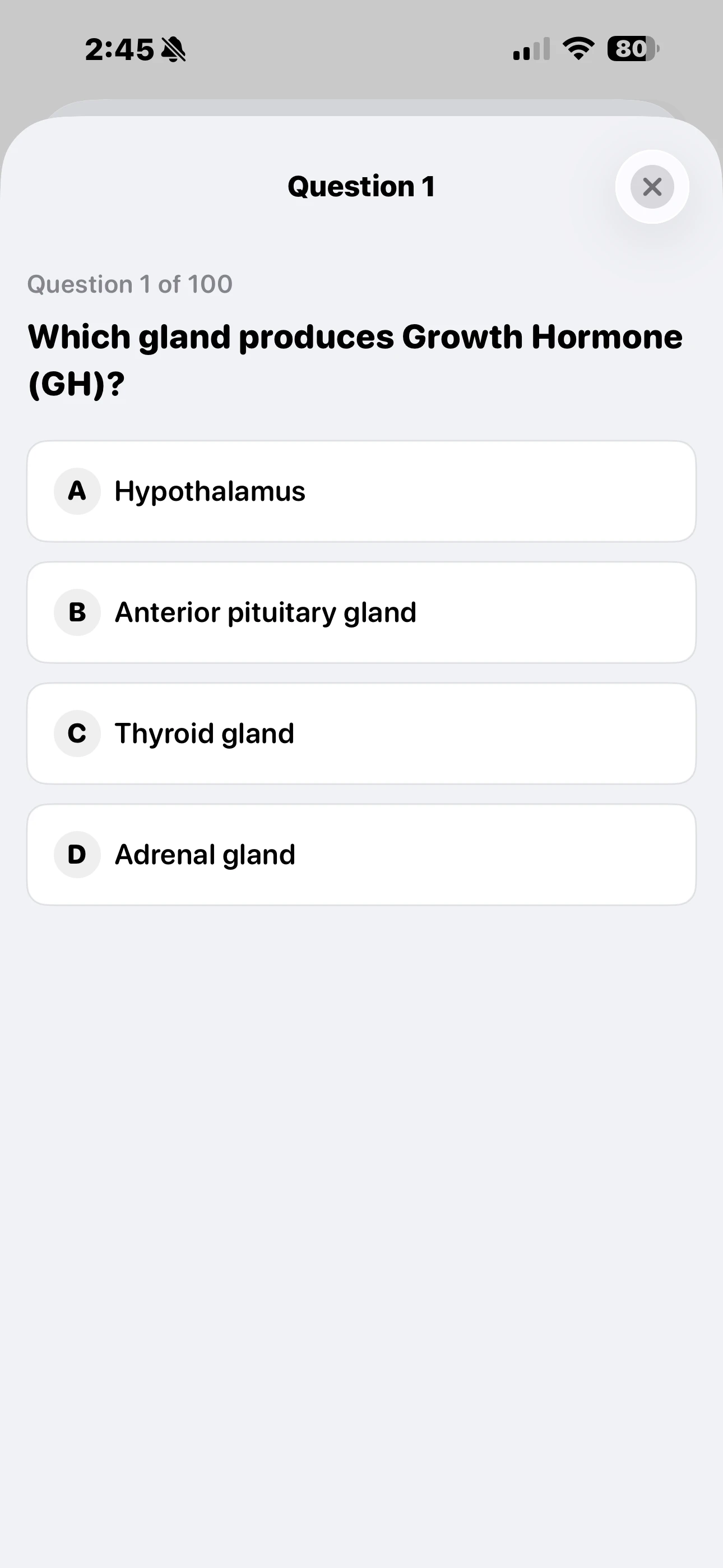Click the Question 1 header title
This screenshot has height=1568, width=723.
click(x=361, y=186)
